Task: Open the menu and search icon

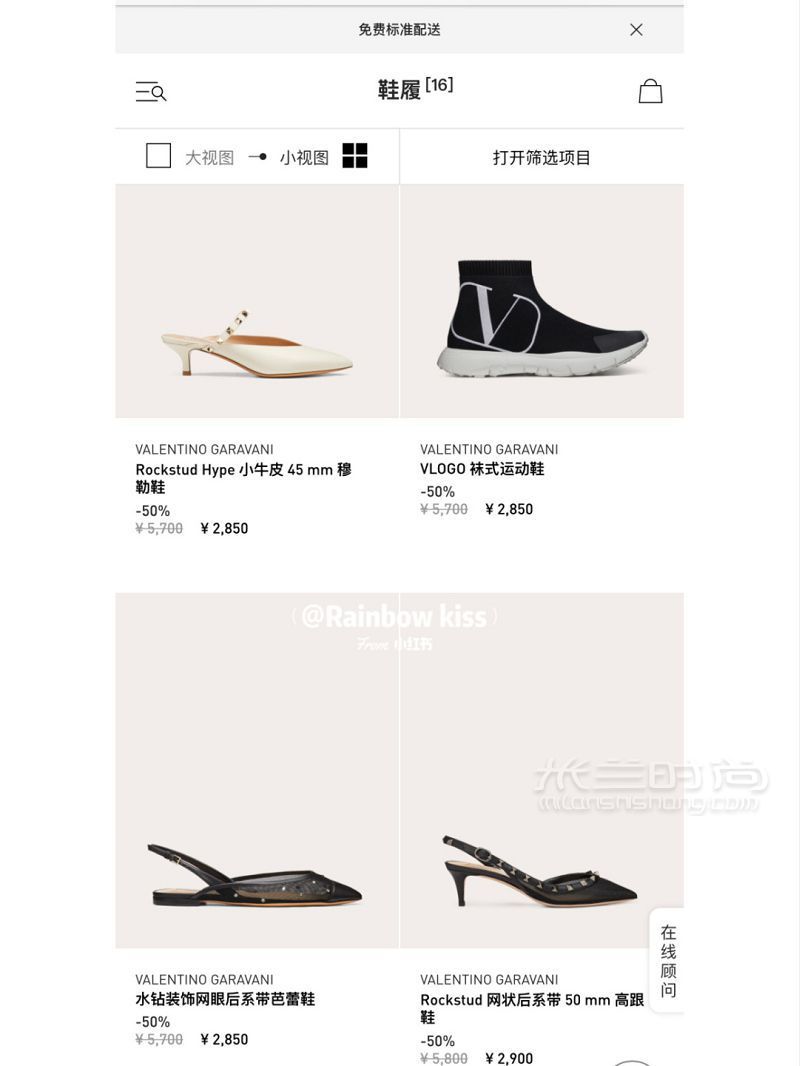Action: pos(151,92)
